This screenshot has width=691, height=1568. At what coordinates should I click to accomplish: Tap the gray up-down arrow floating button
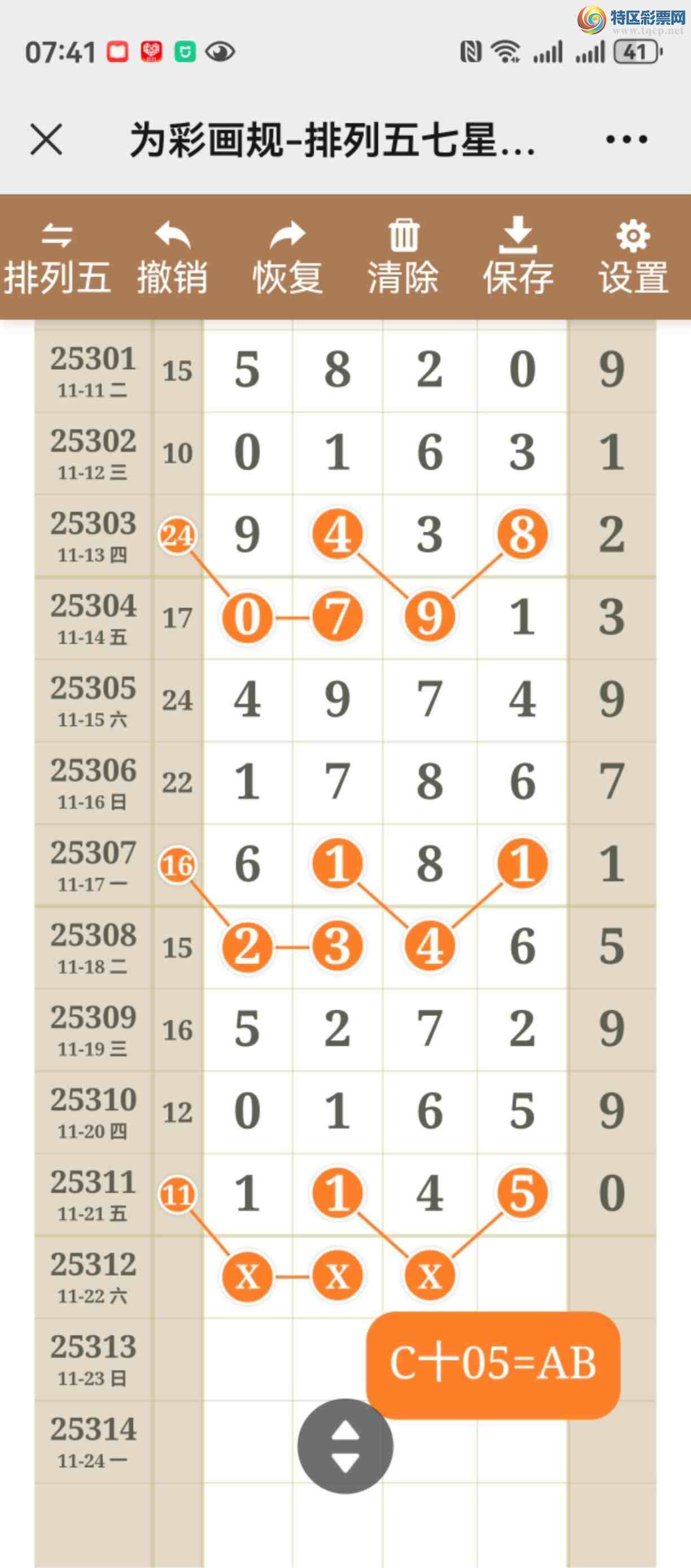345,1446
